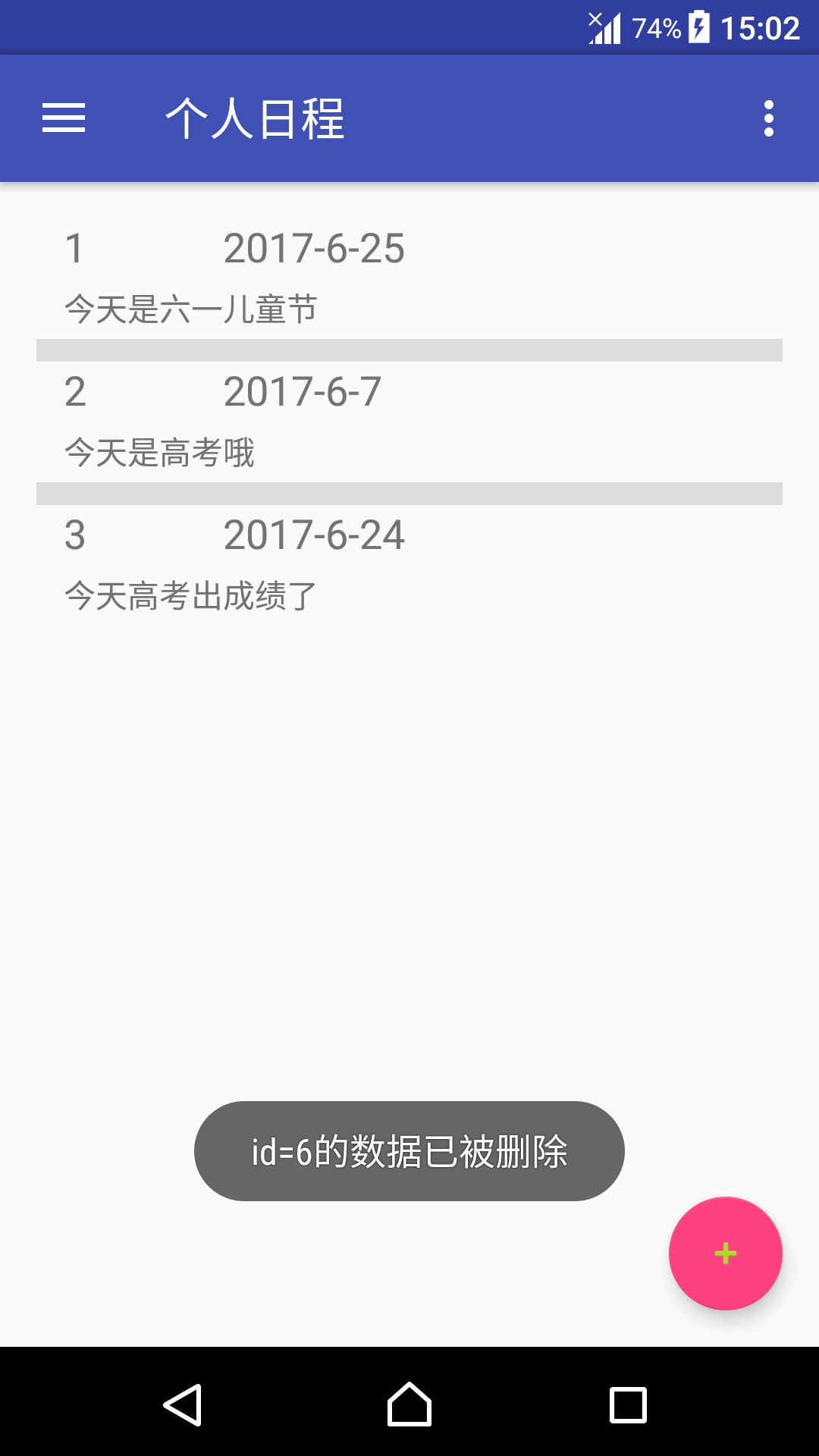
Task: Tap the 个人日程 title text
Action: click(256, 118)
